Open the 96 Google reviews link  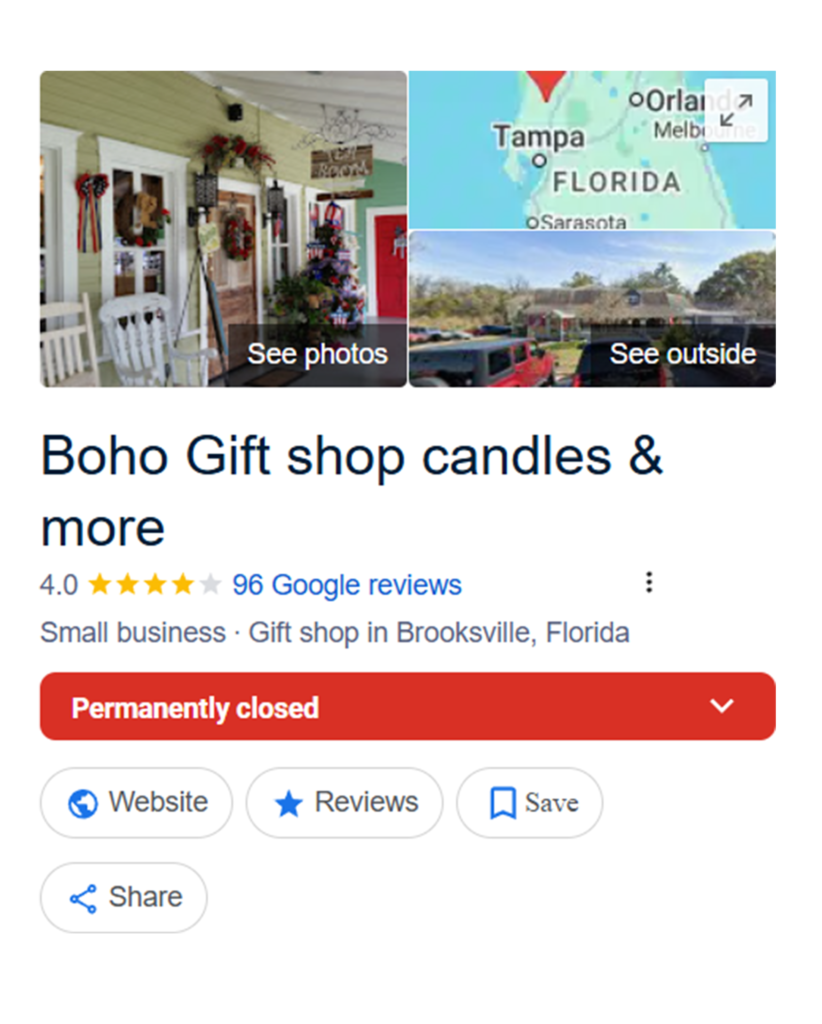[x=347, y=585]
